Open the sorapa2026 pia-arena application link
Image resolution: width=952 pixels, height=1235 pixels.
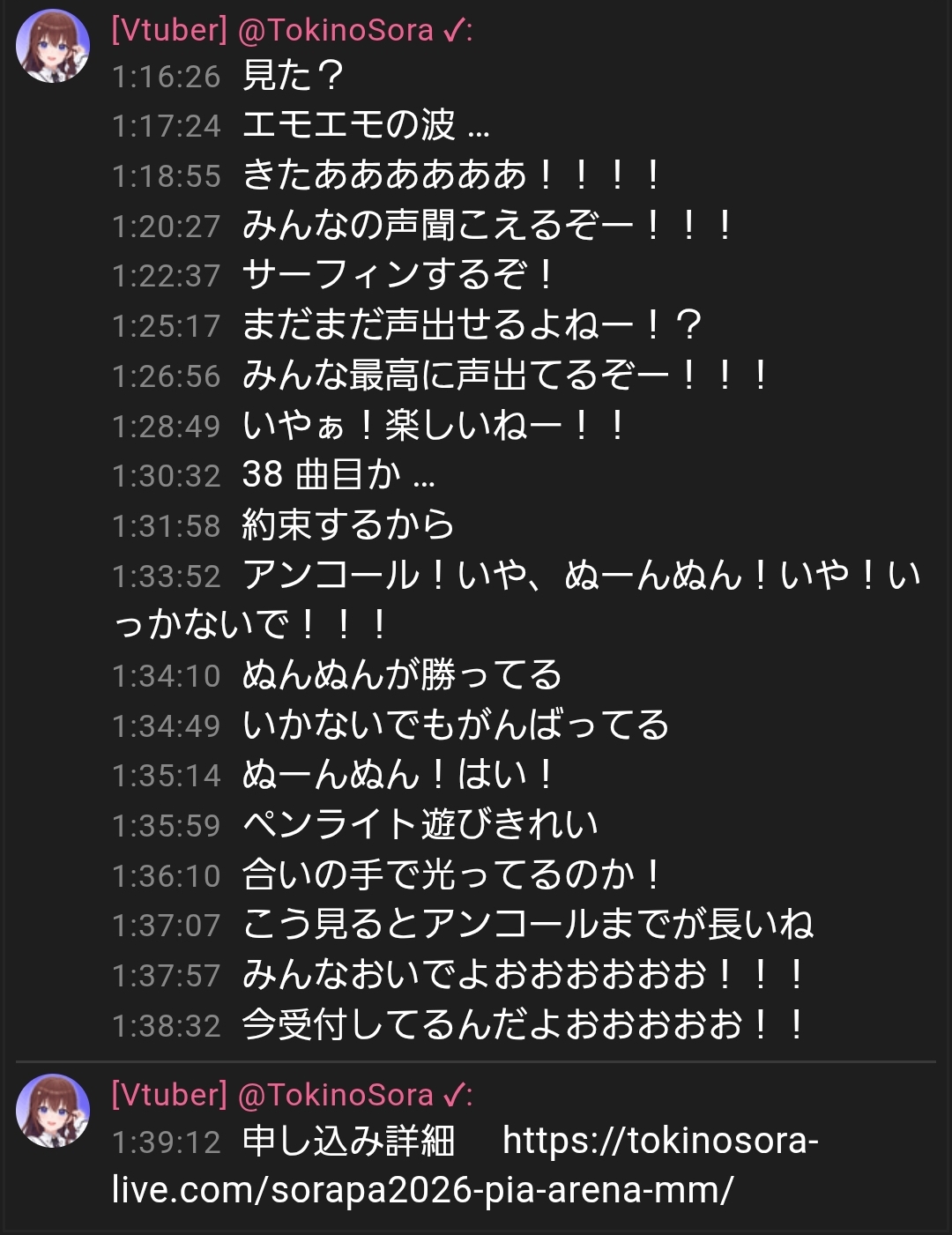click(467, 1165)
